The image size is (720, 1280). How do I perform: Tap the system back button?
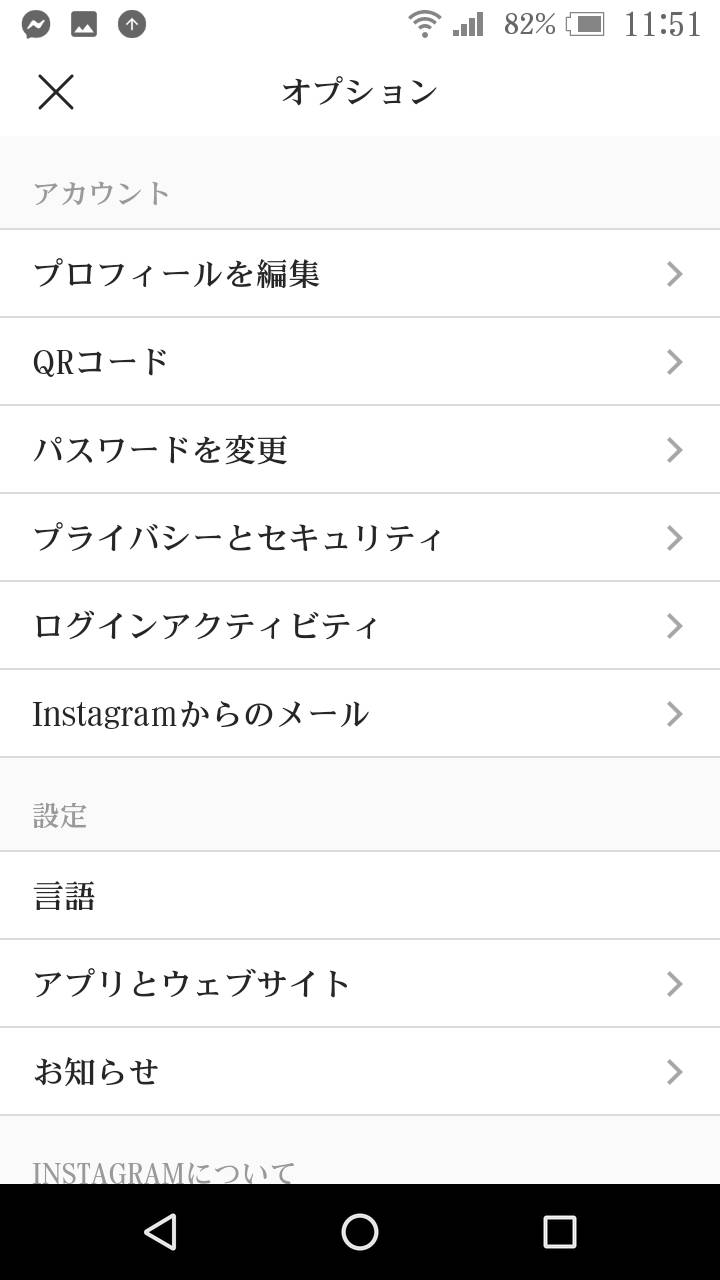coord(160,1232)
